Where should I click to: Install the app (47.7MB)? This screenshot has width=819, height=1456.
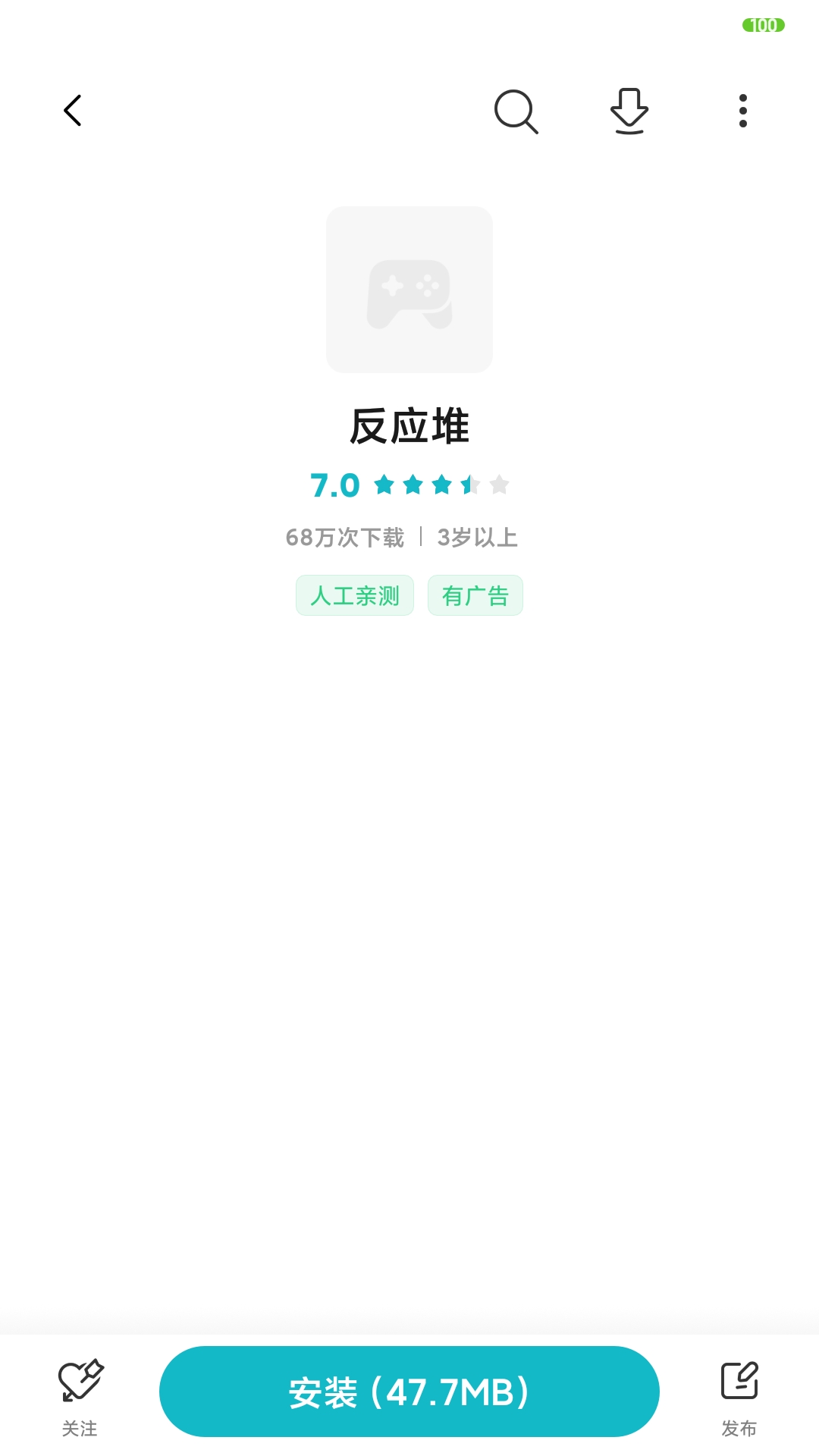pyautogui.click(x=409, y=1392)
